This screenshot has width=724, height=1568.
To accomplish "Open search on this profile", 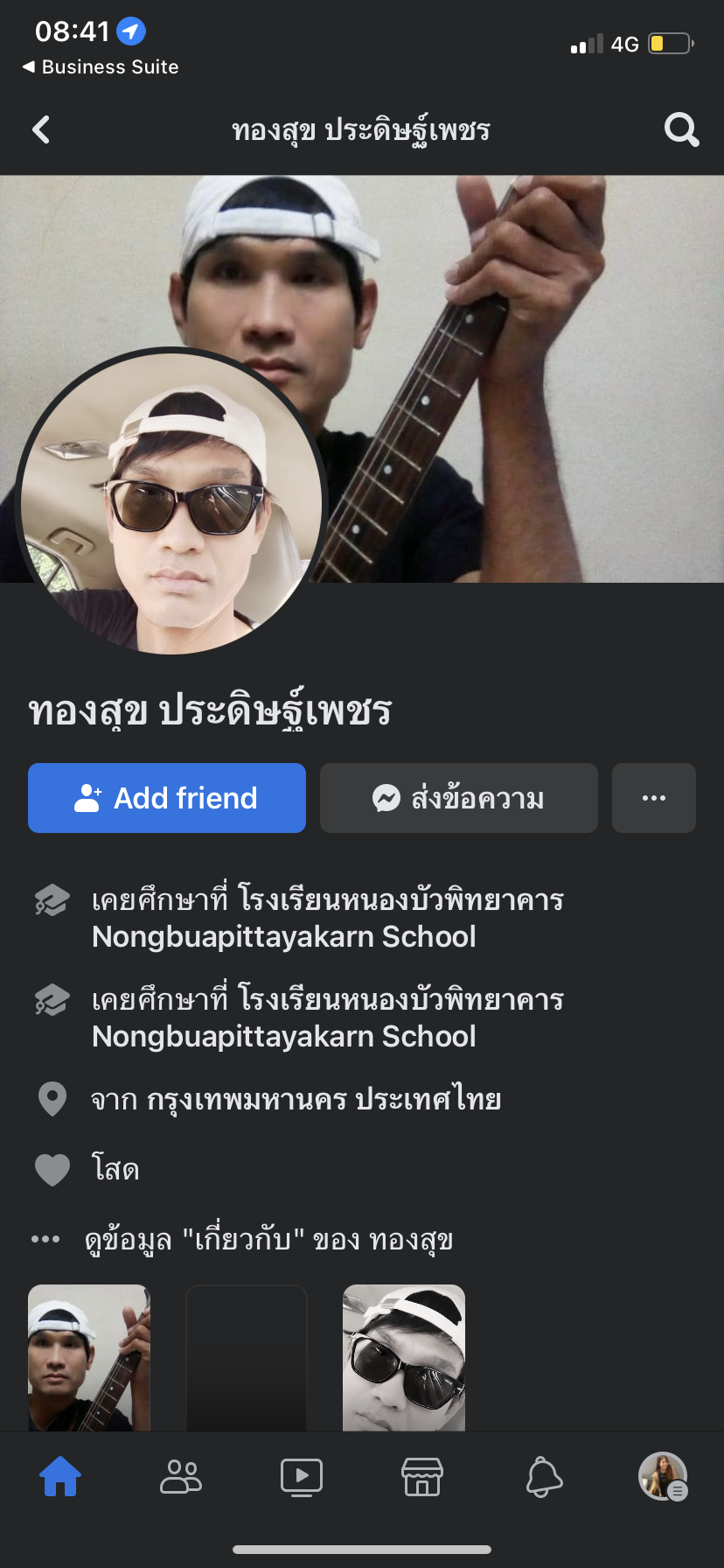I will [681, 129].
